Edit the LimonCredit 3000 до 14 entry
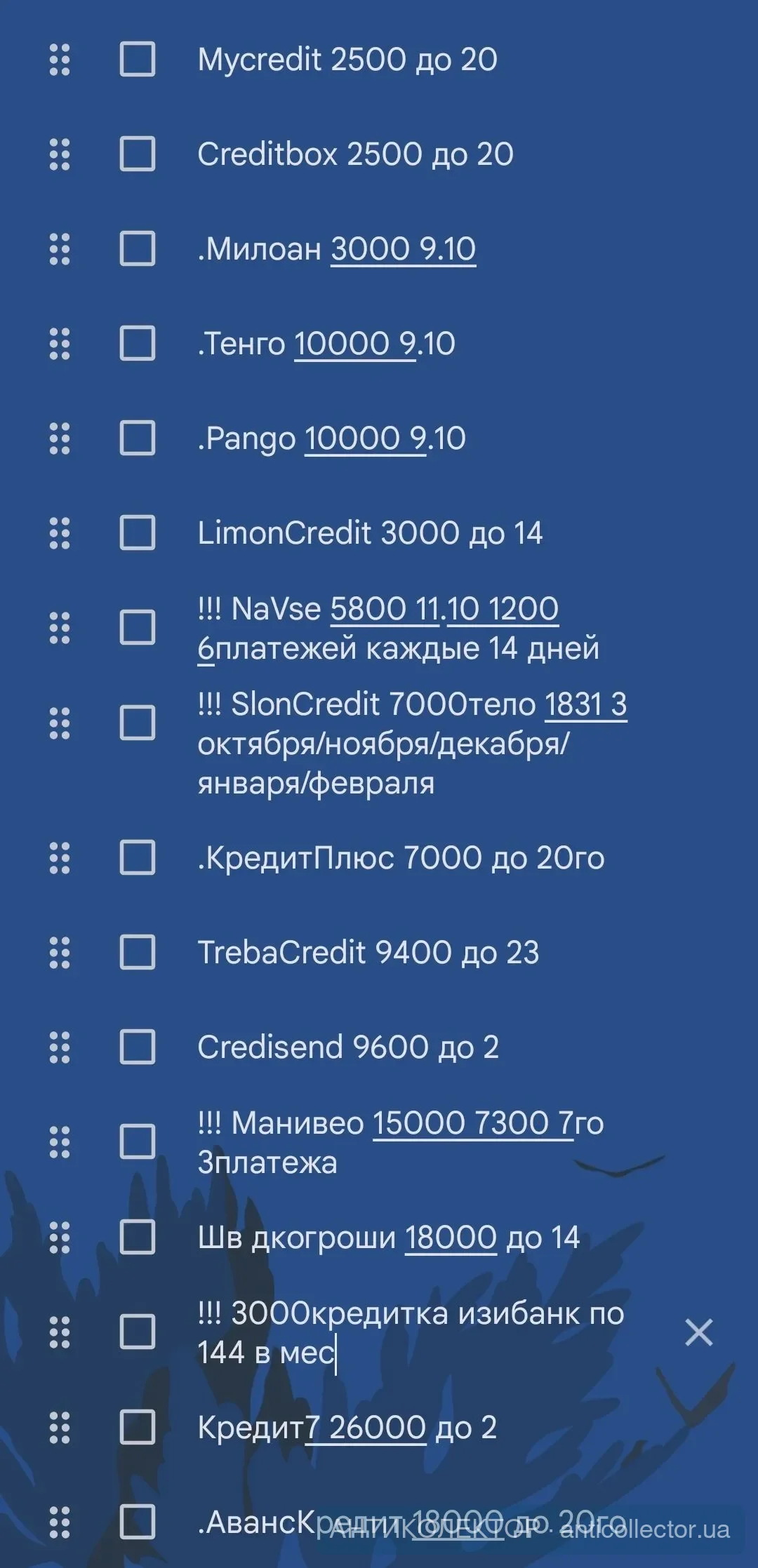The width and height of the screenshot is (758, 1568). coord(370,533)
